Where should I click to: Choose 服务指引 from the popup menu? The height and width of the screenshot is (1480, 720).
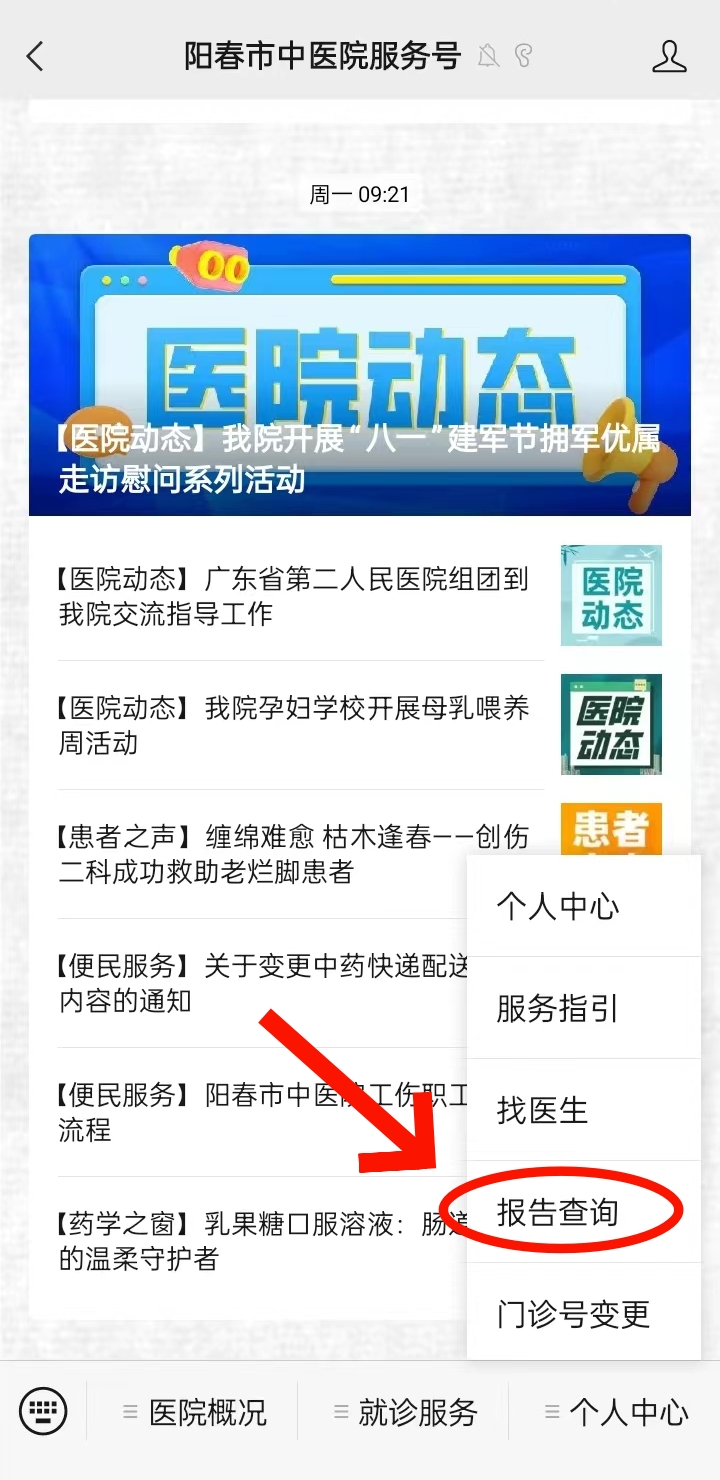pos(583,1009)
